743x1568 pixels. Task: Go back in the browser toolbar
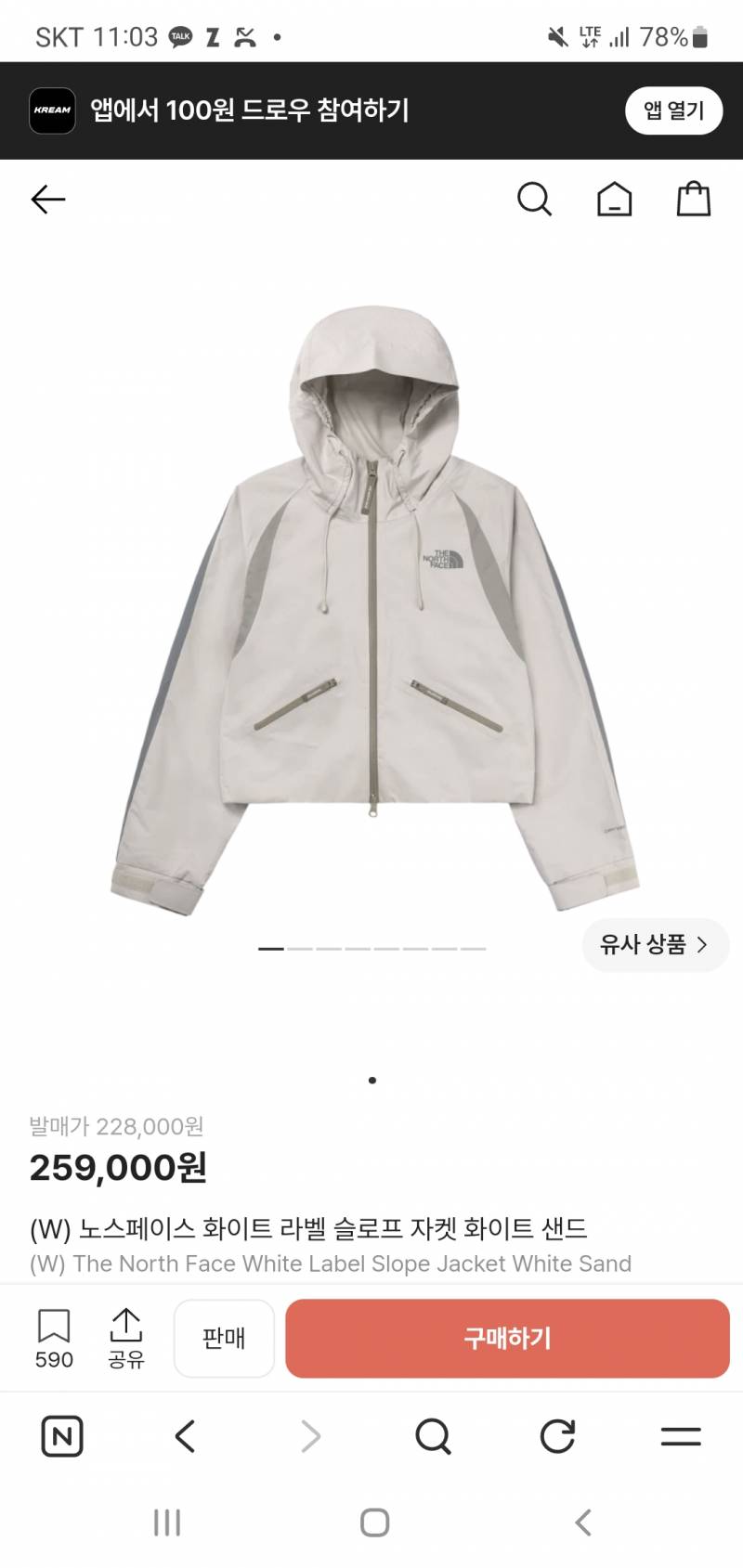click(185, 1436)
